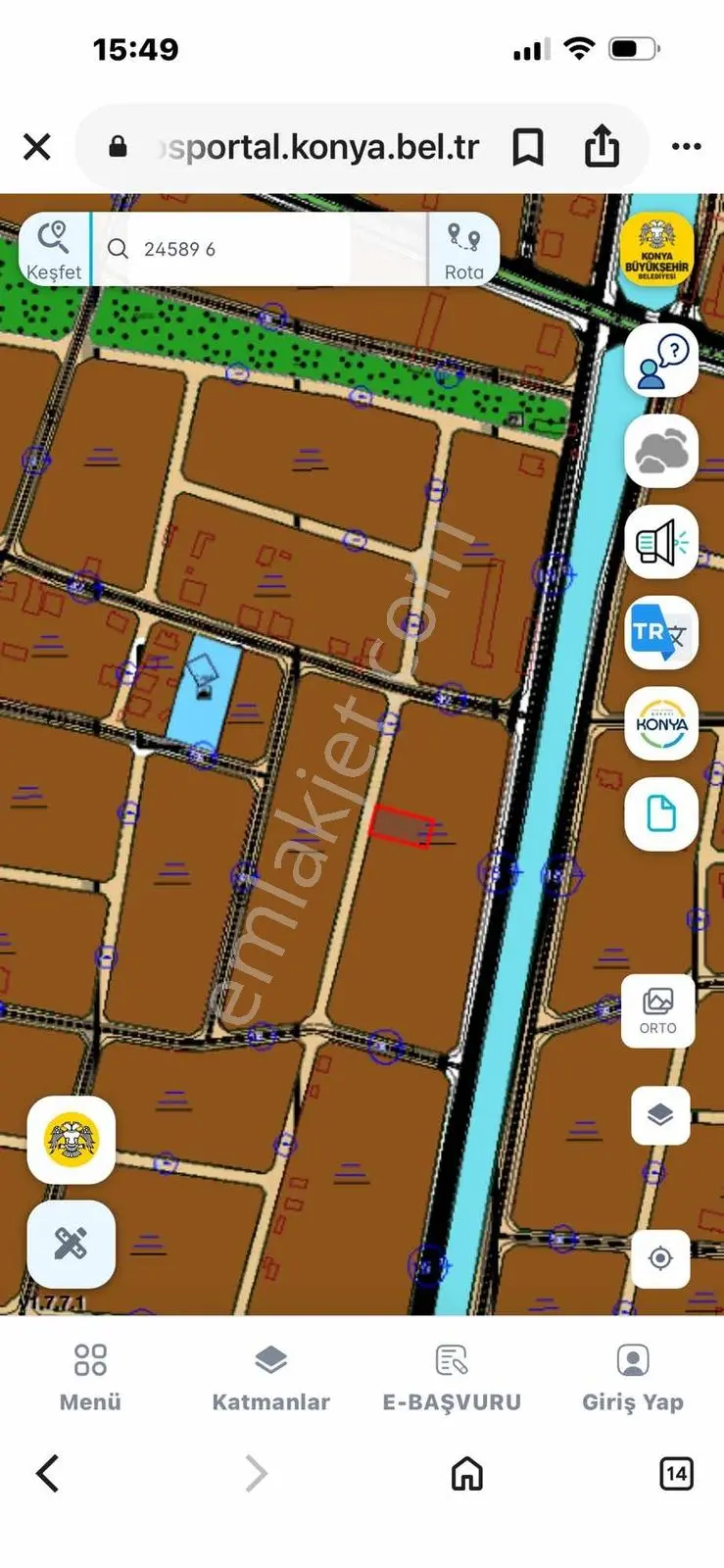The image size is (724, 1568).
Task: Open the Konya app shortcut button
Action: pyautogui.click(x=661, y=724)
